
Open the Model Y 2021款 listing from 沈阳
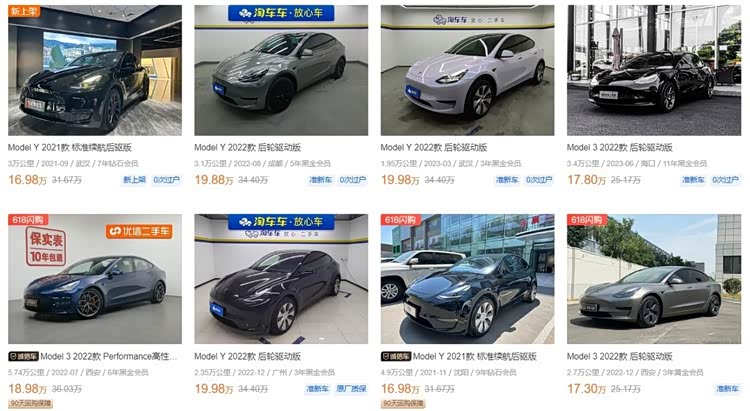click(x=467, y=280)
